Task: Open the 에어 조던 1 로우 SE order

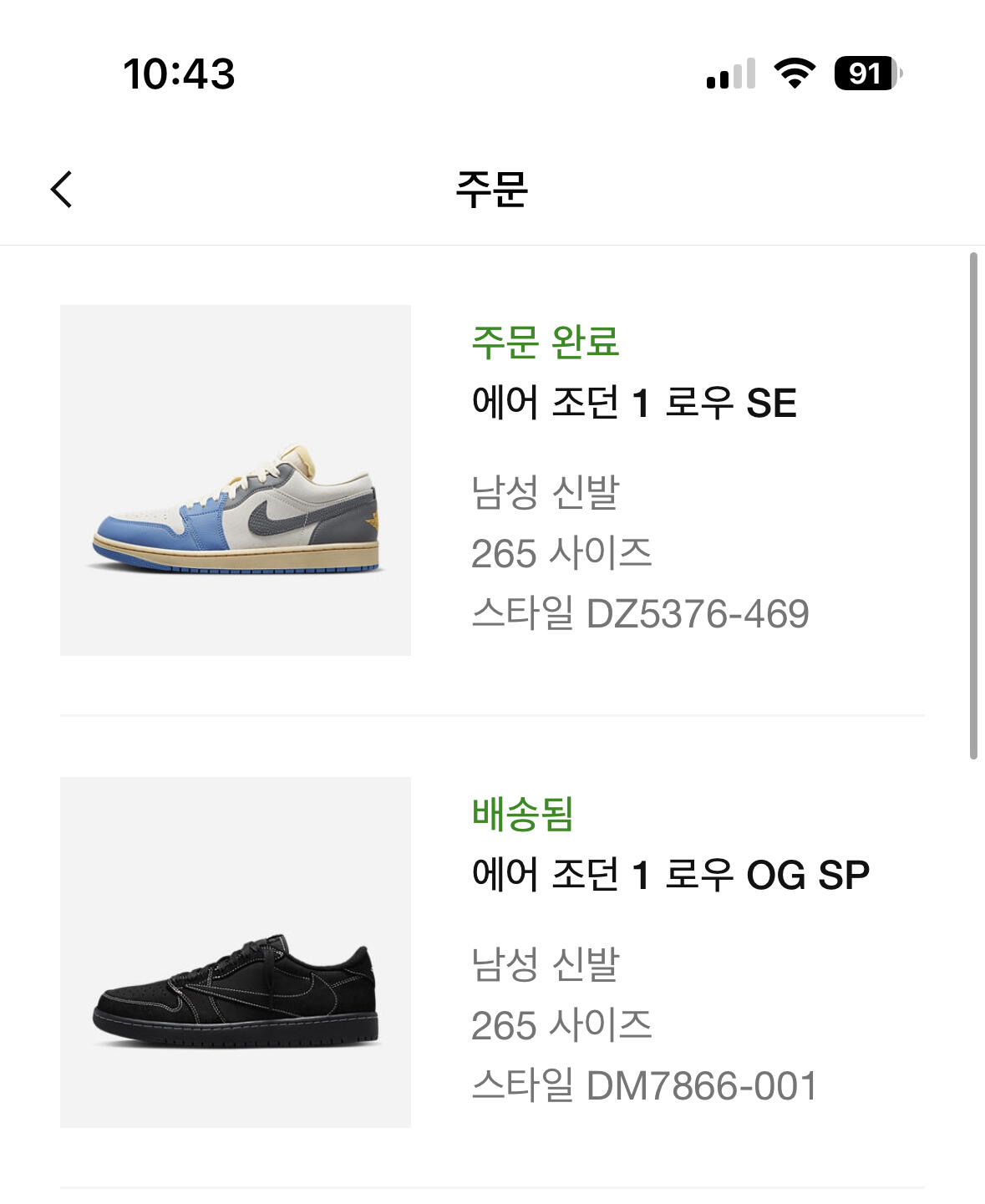Action: coord(633,404)
